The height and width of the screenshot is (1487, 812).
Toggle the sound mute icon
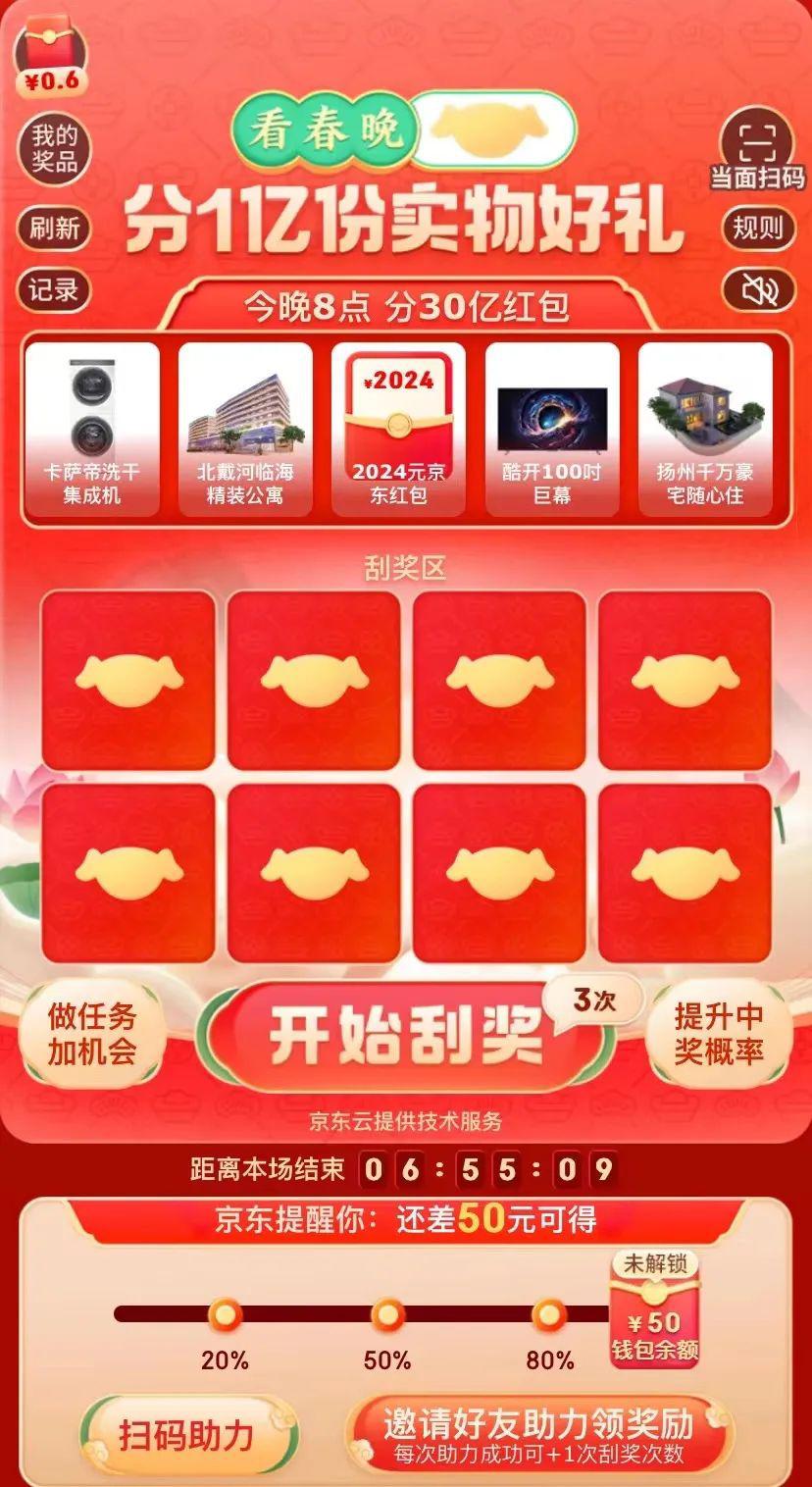tap(757, 290)
